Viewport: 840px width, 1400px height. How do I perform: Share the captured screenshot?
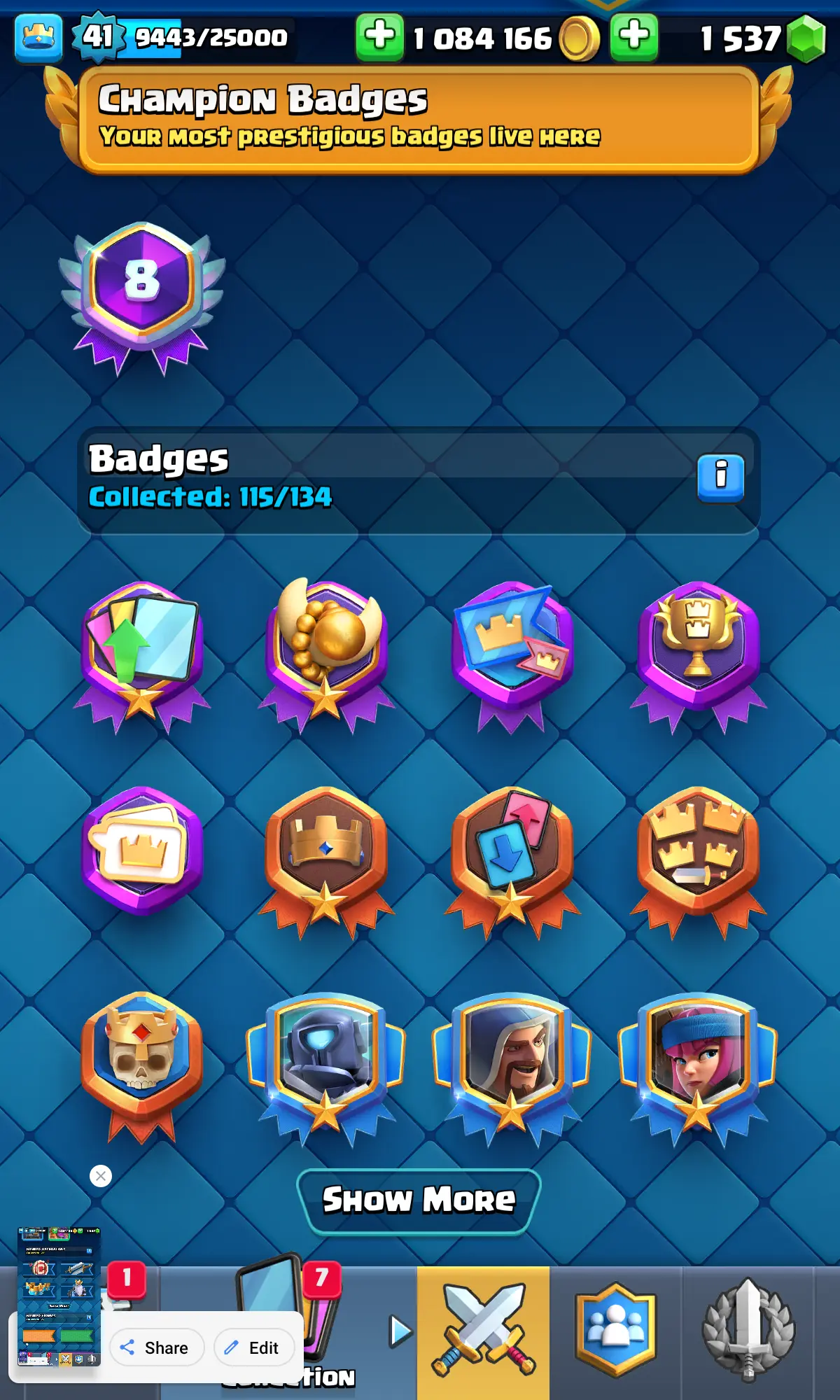point(156,1347)
